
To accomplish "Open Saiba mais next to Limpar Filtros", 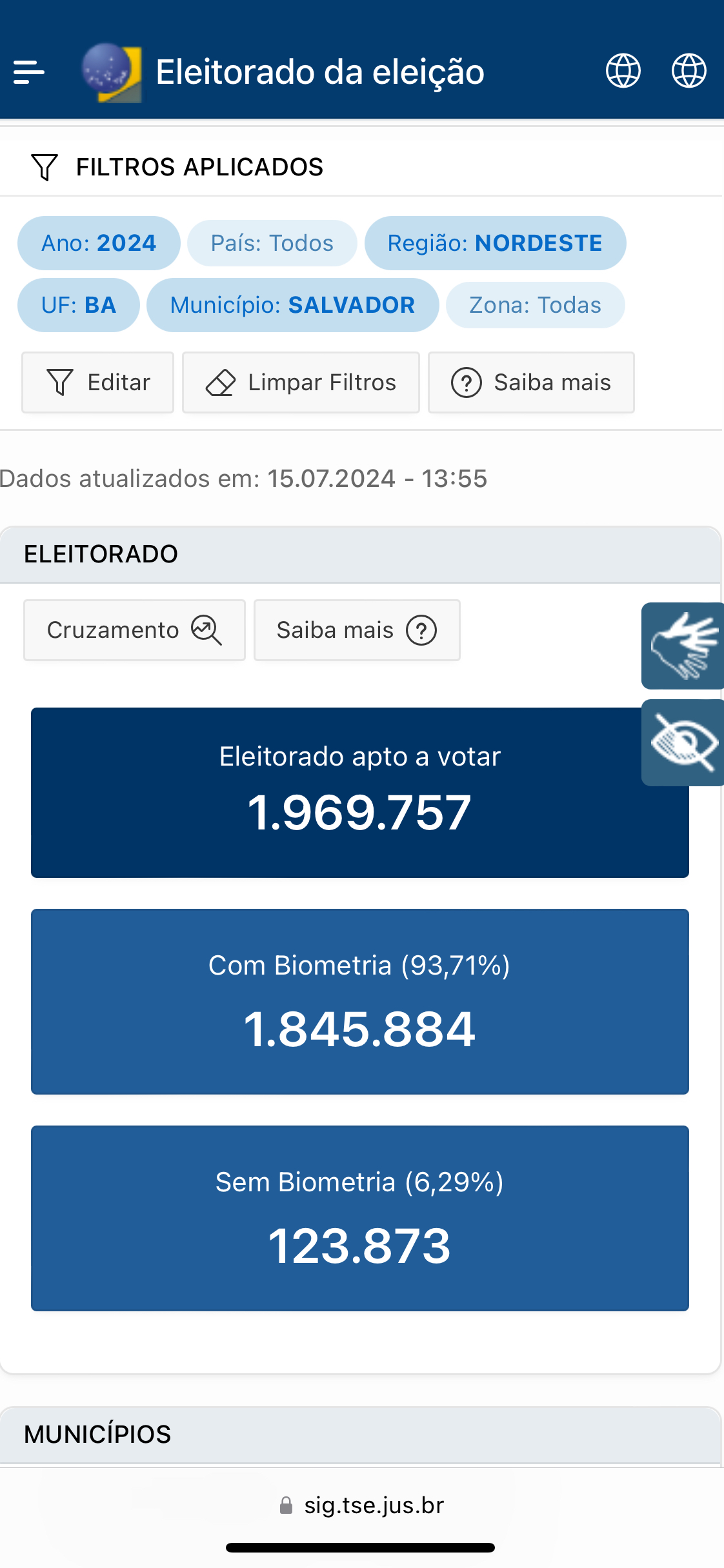I will (530, 382).
